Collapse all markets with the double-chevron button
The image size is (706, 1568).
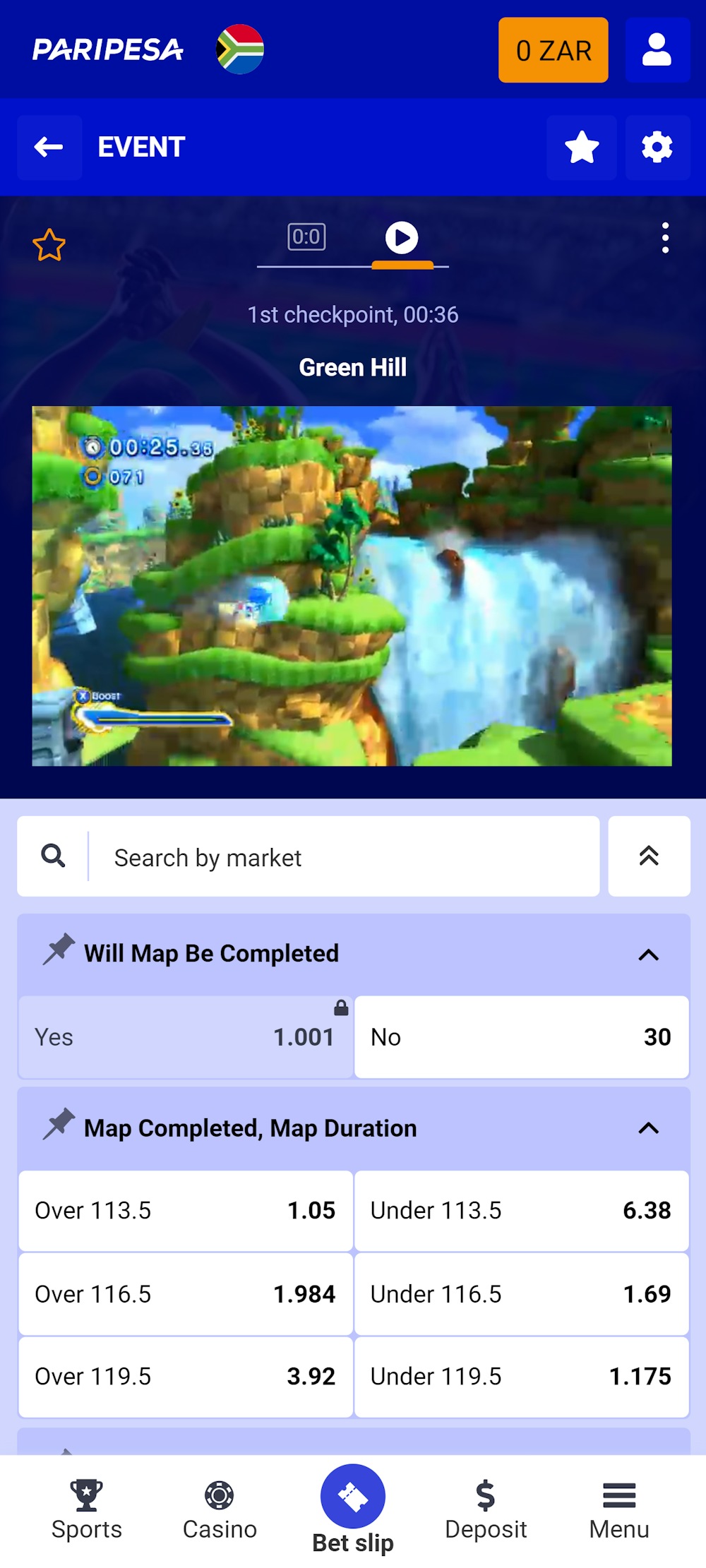pyautogui.click(x=649, y=856)
